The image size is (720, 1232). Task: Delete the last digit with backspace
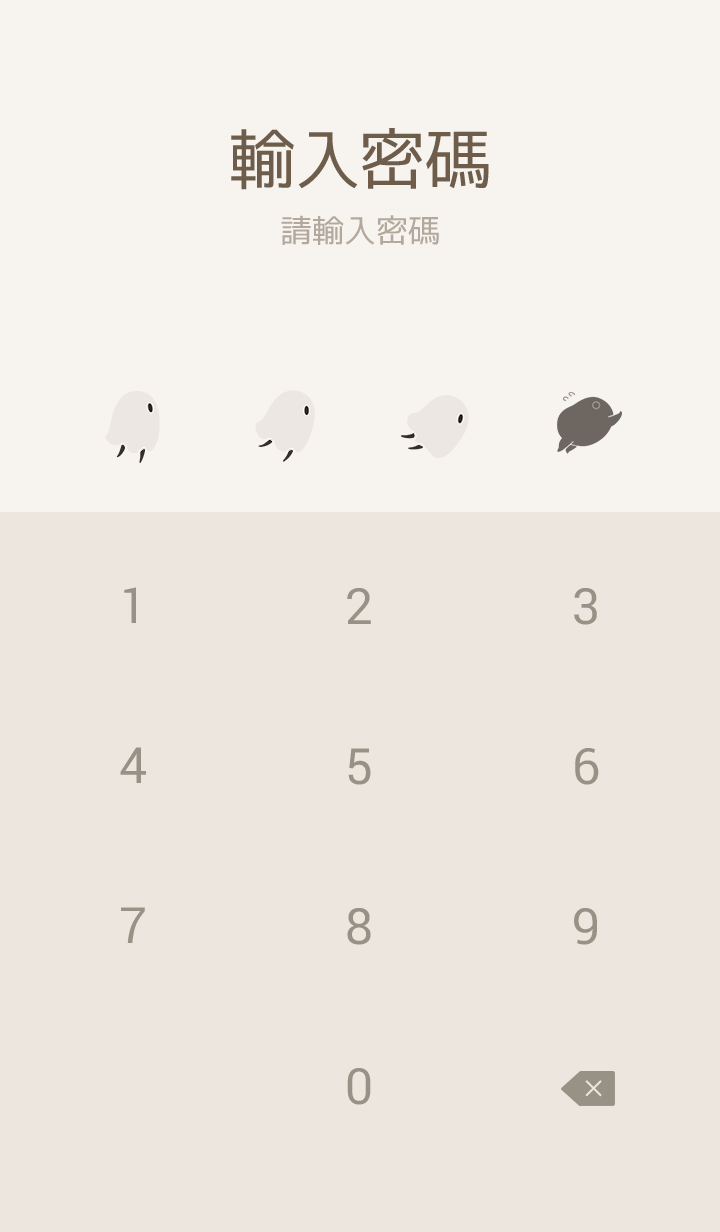coord(588,1088)
